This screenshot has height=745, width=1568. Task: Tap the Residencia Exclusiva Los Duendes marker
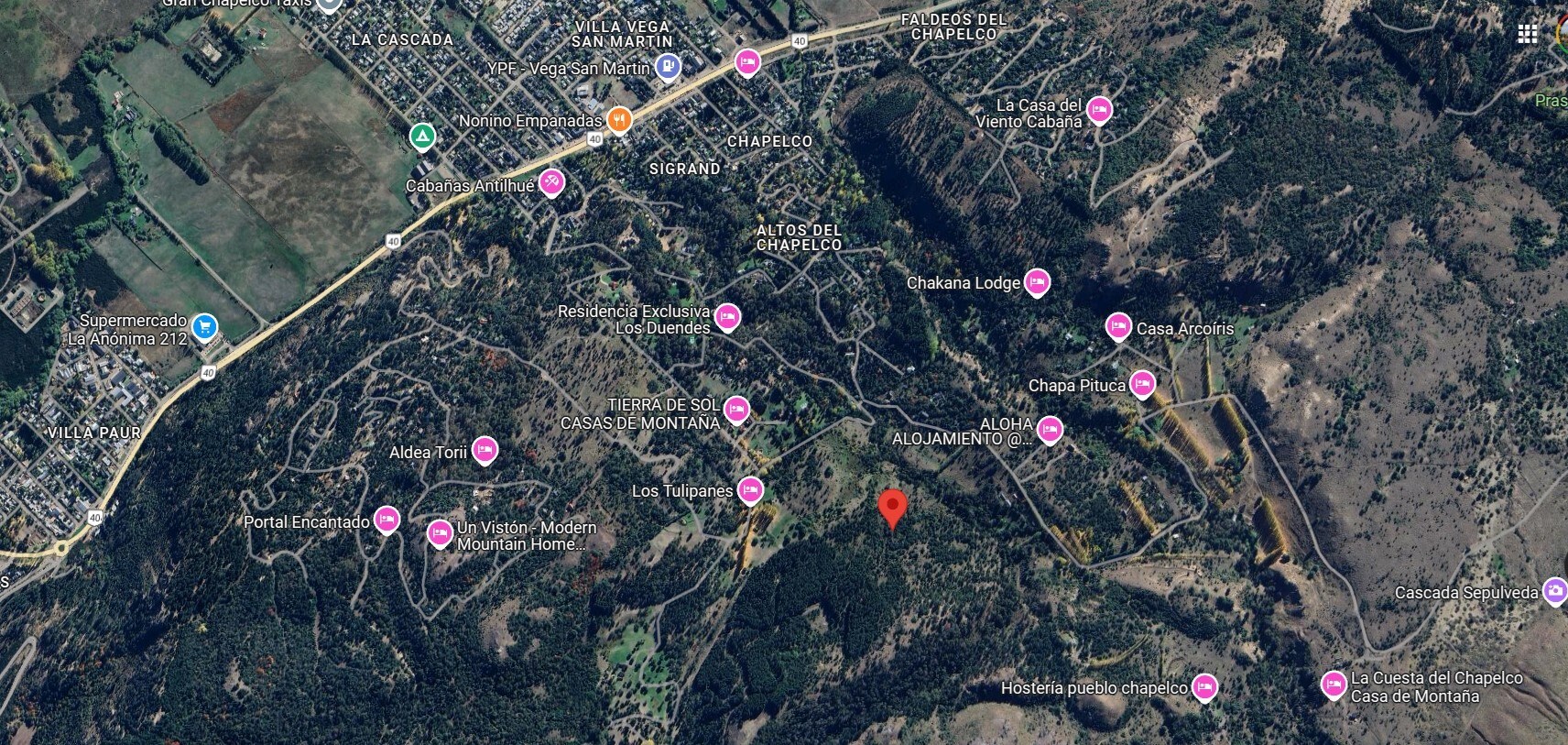tap(727, 316)
